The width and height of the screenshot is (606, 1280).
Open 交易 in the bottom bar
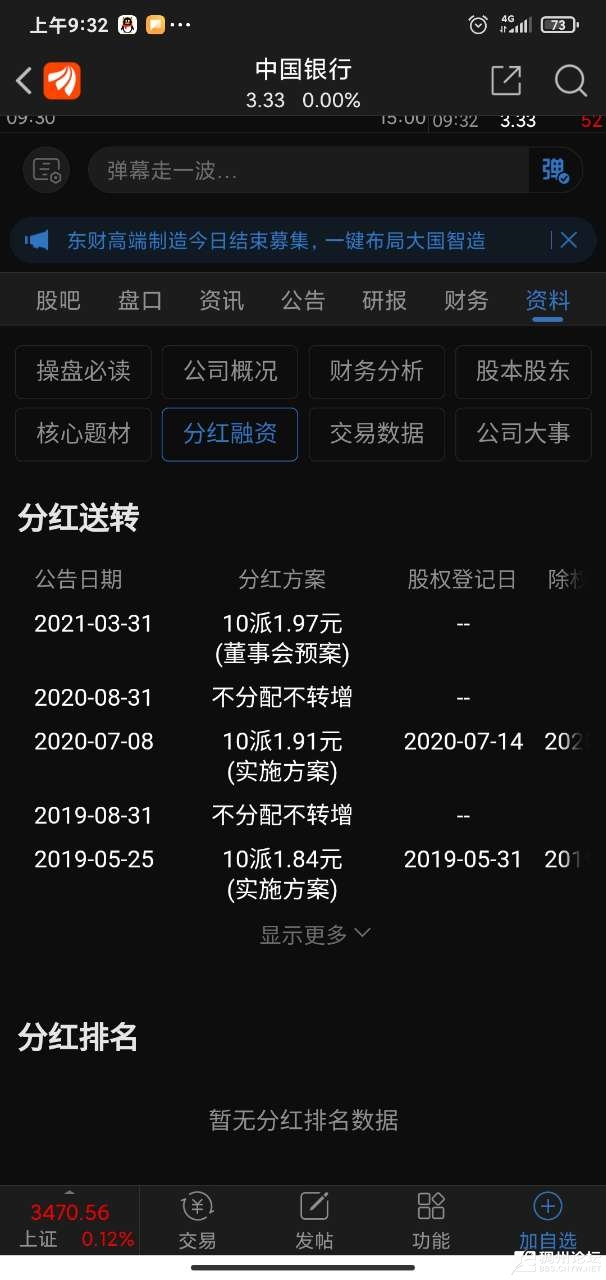coord(197,1220)
